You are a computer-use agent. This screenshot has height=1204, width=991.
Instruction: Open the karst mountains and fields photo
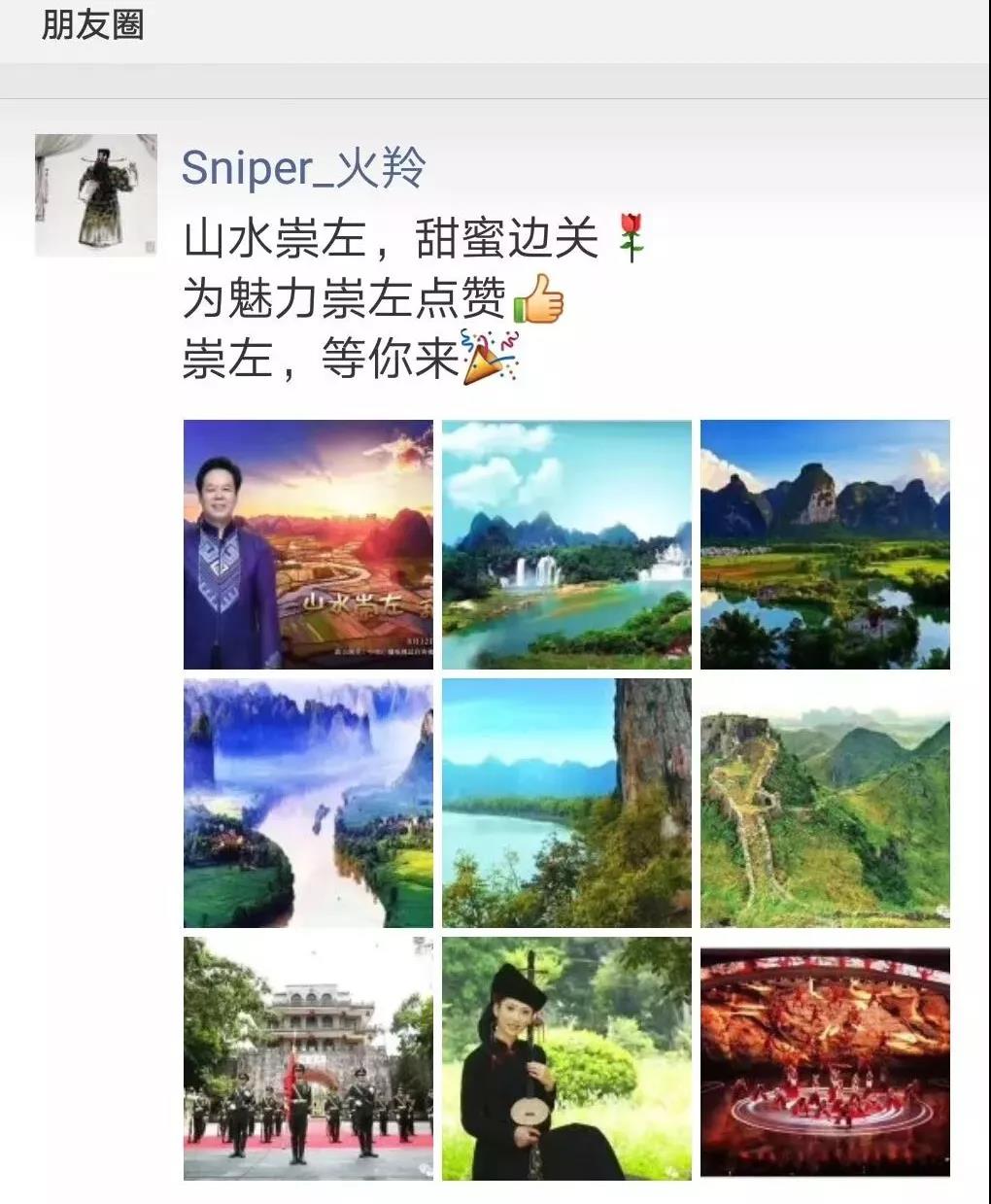(x=825, y=544)
